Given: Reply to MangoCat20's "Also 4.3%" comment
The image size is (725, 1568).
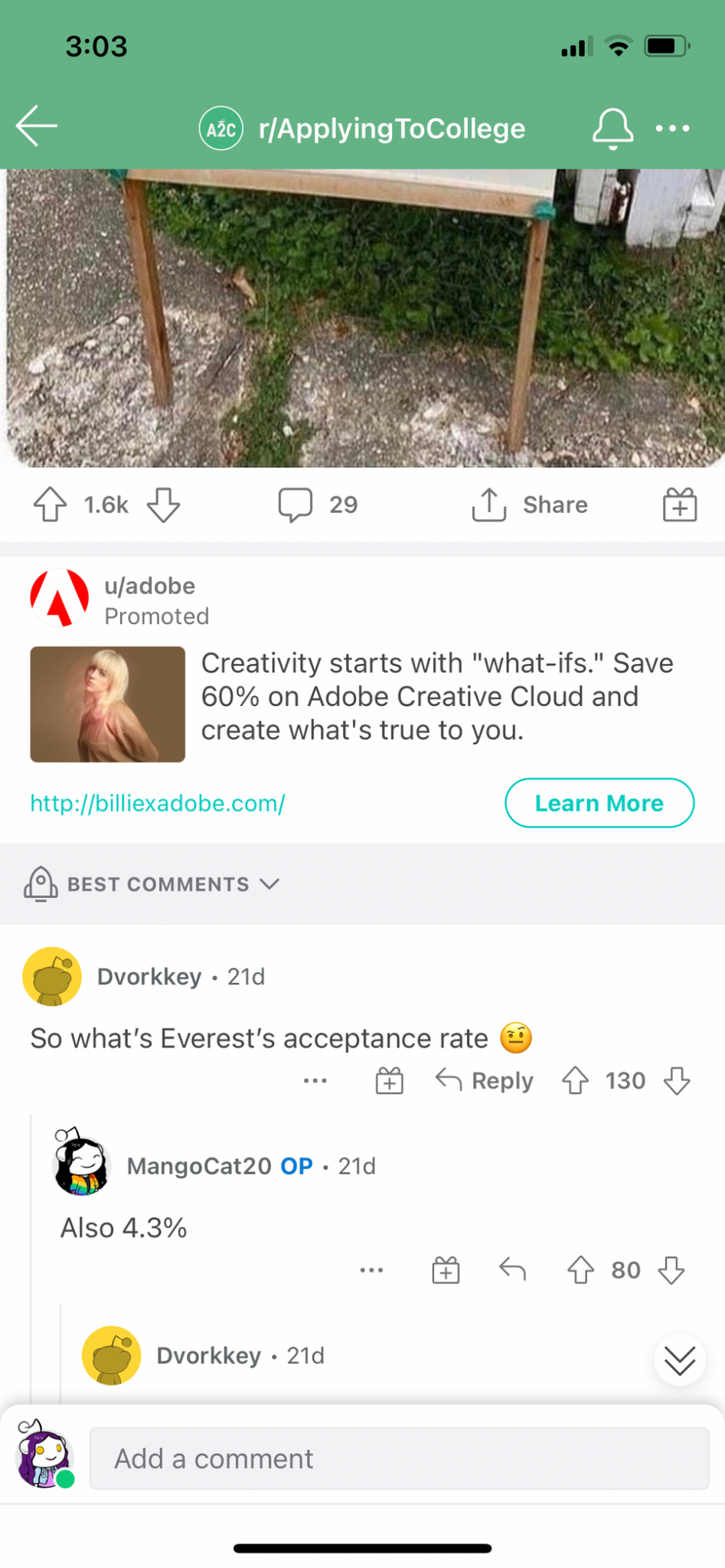Looking at the screenshot, I should point(513,1270).
